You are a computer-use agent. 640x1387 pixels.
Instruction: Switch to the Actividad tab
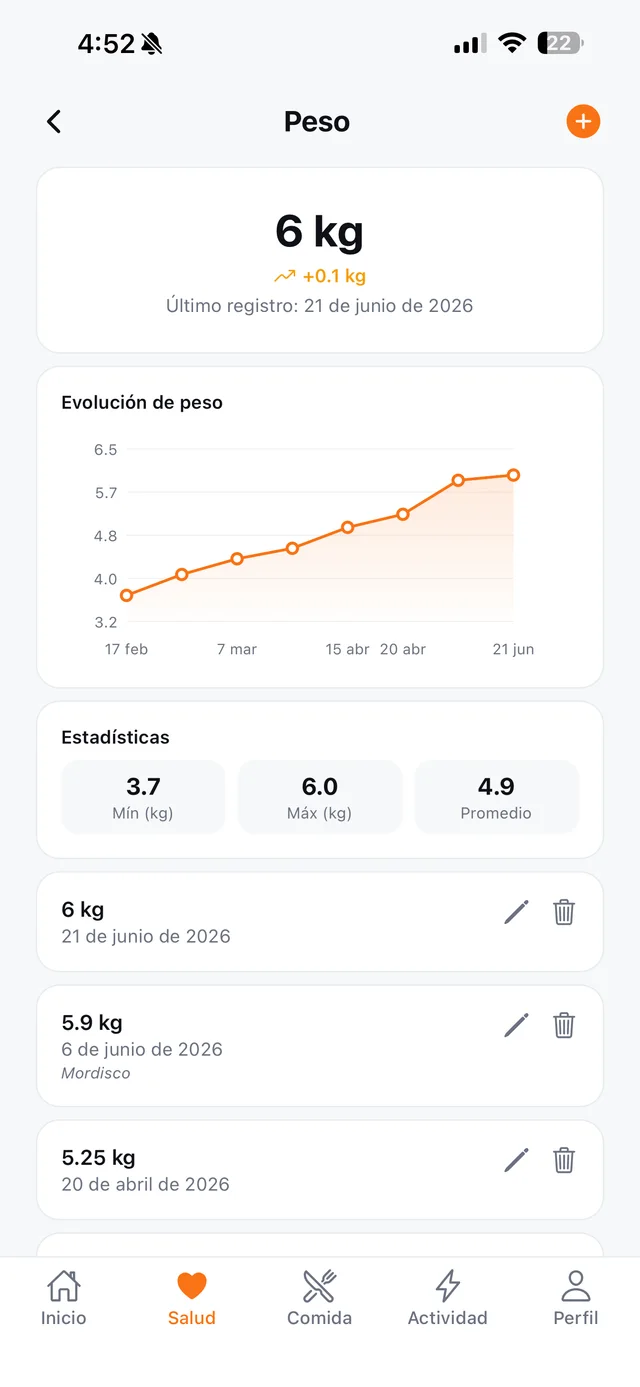[447, 1298]
